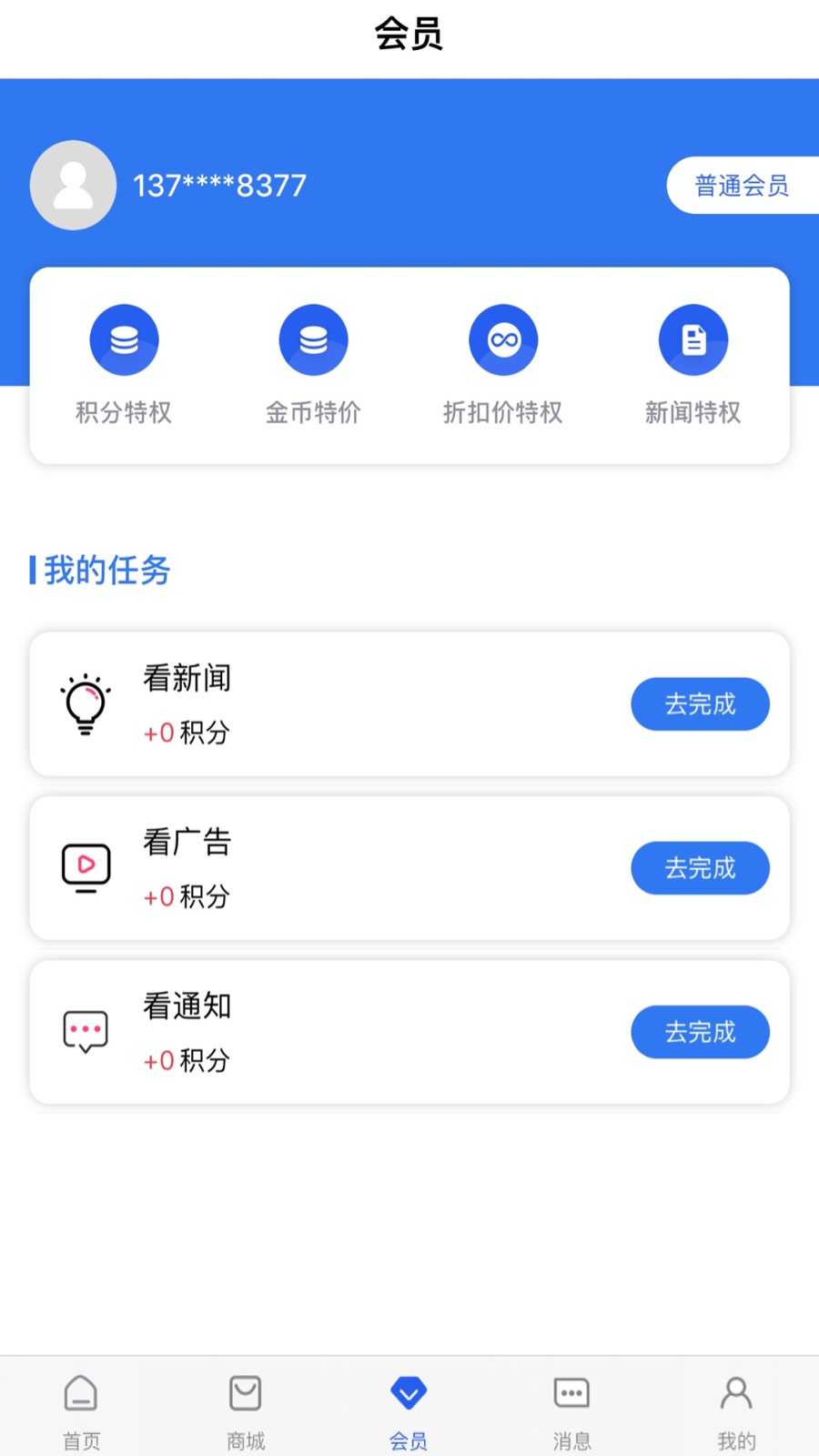Tap the +0 积分 label under 看新闻
This screenshot has width=819, height=1456.
[x=186, y=733]
